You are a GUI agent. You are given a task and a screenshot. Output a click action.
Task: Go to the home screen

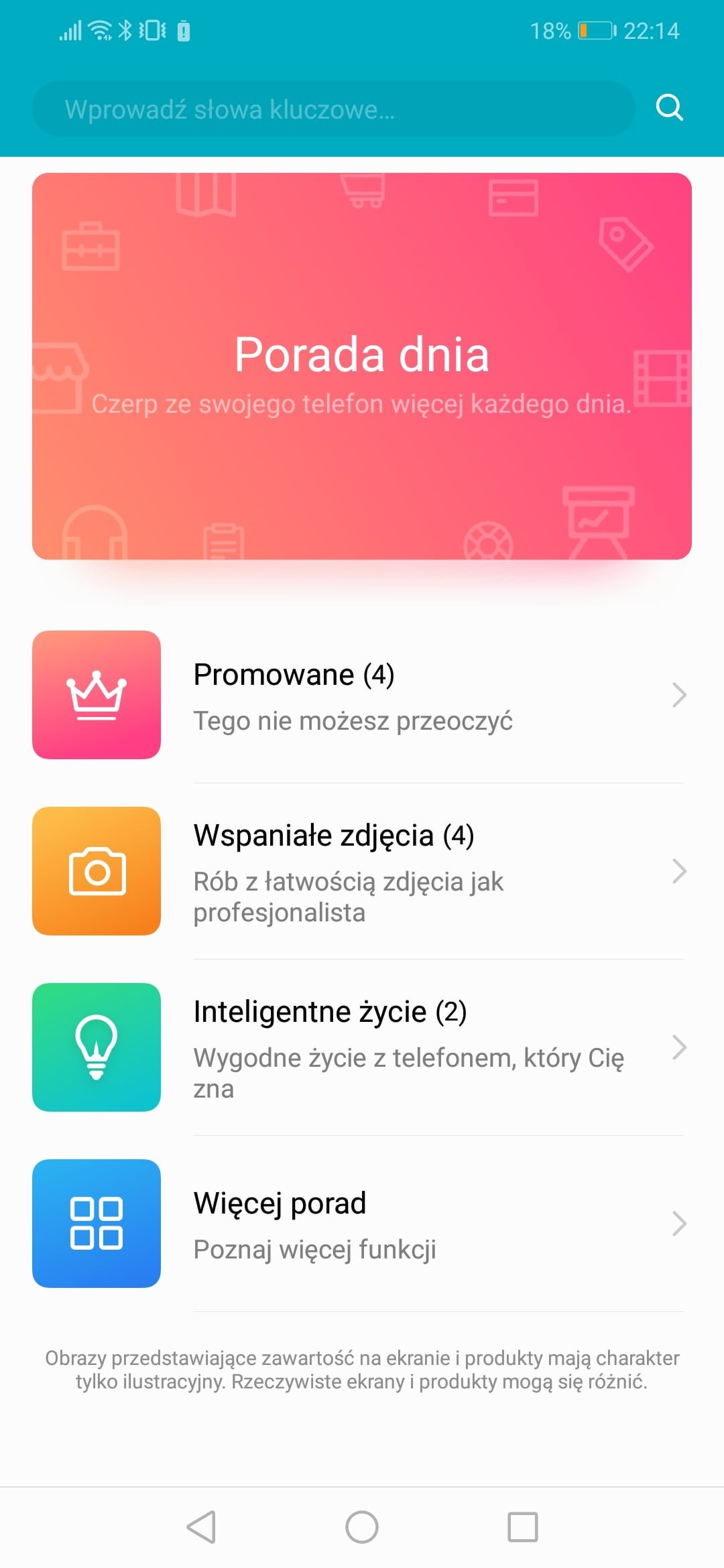pyautogui.click(x=362, y=1527)
